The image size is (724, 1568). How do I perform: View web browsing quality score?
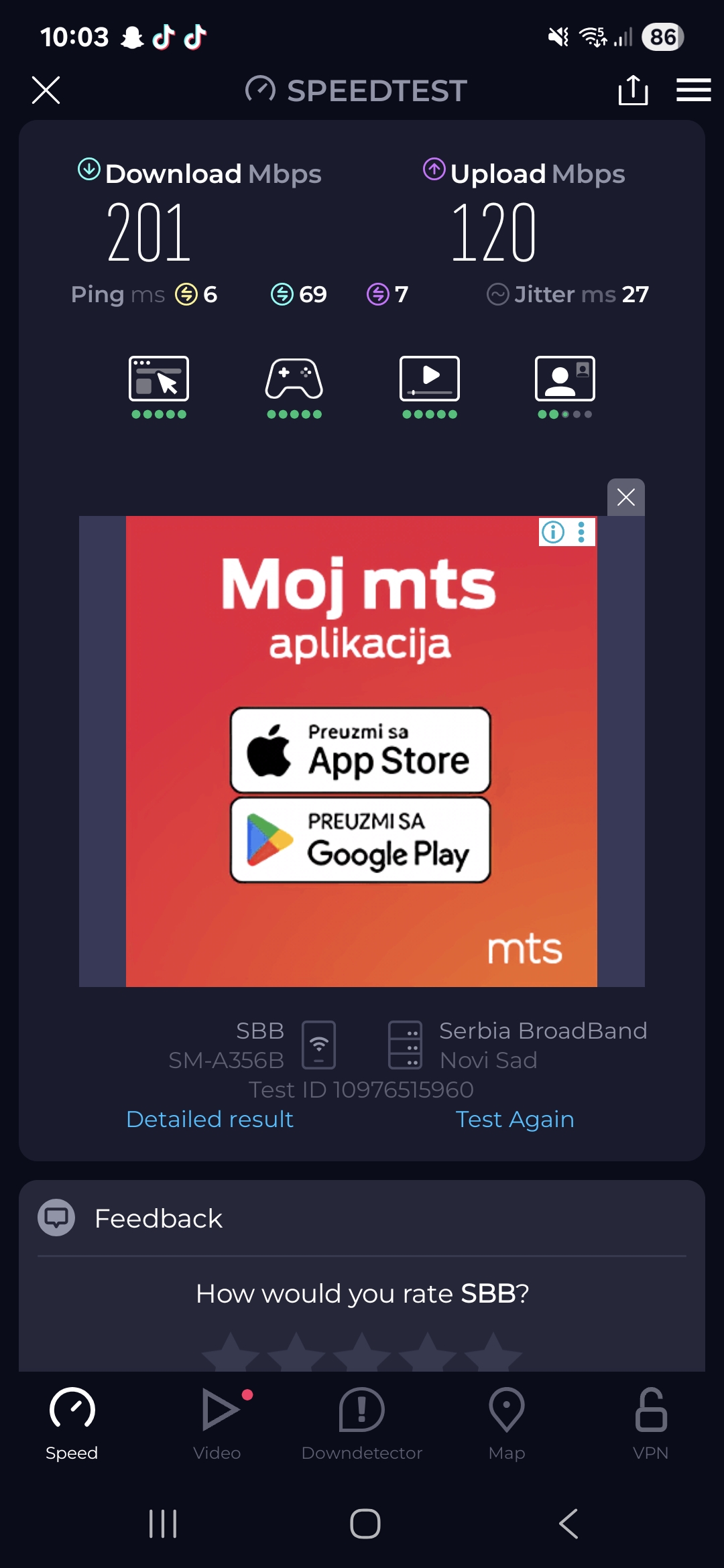[159, 387]
